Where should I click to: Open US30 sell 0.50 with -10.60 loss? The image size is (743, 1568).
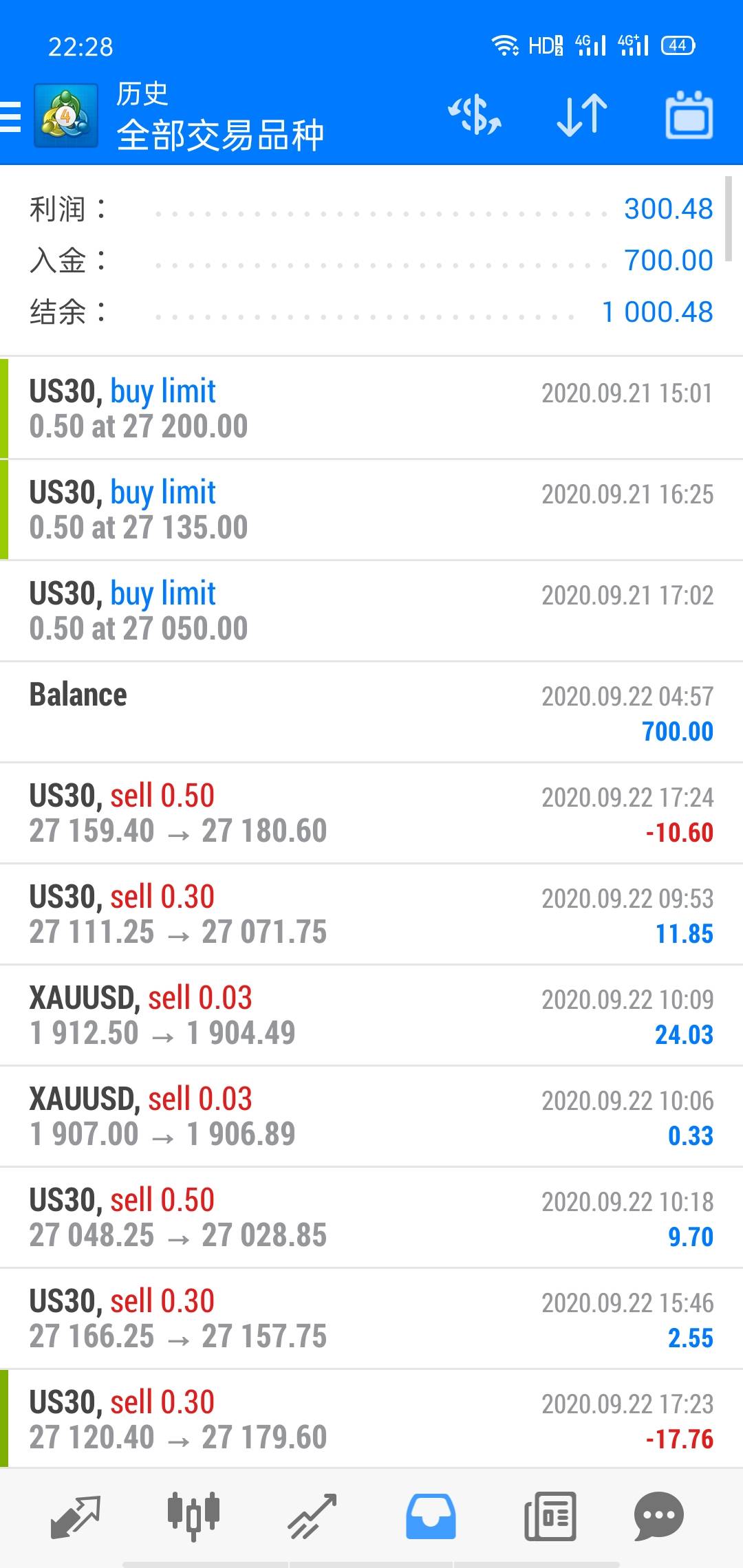[x=371, y=812]
